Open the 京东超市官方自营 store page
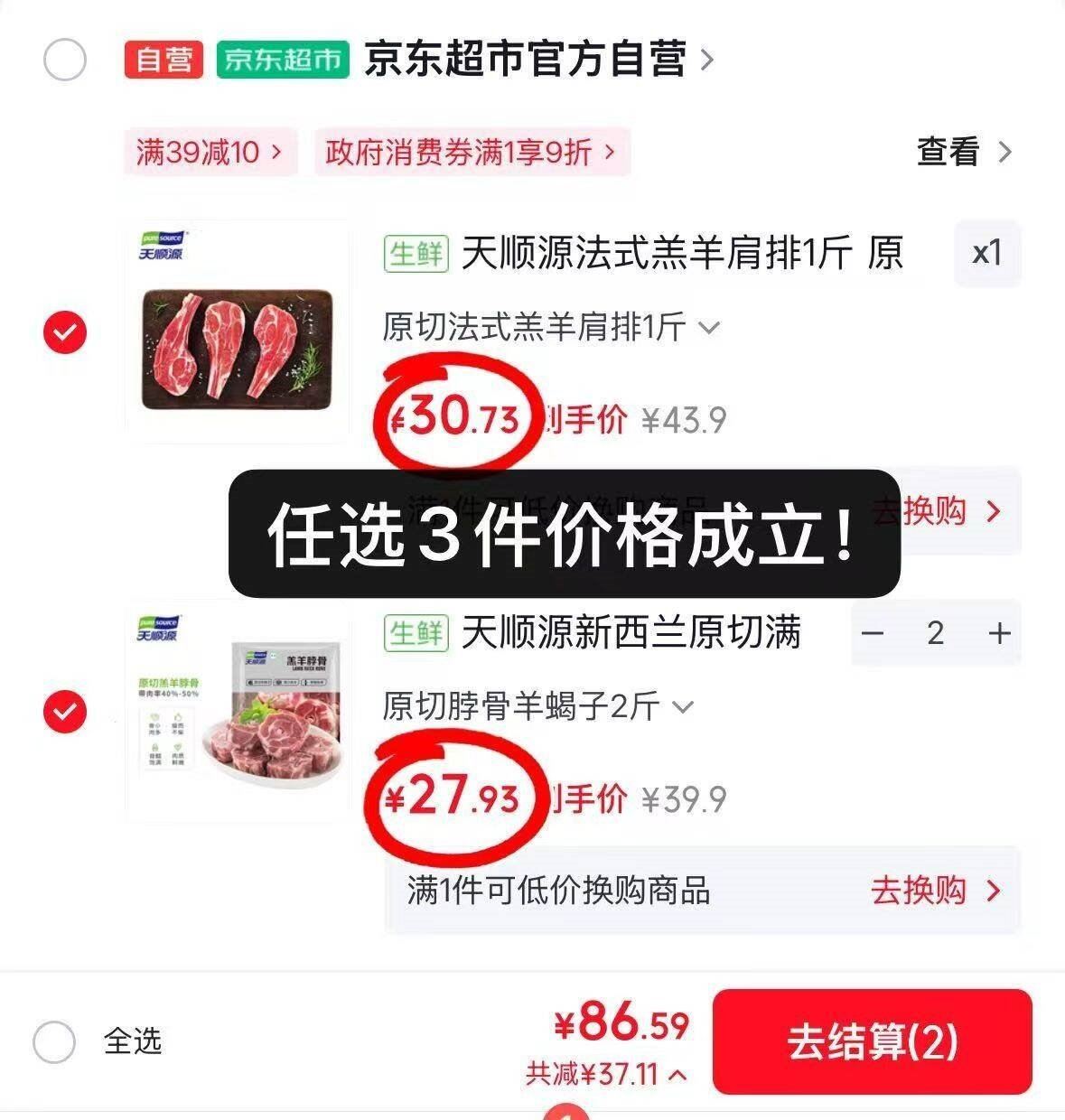This screenshot has width=1065, height=1120. coord(538,61)
